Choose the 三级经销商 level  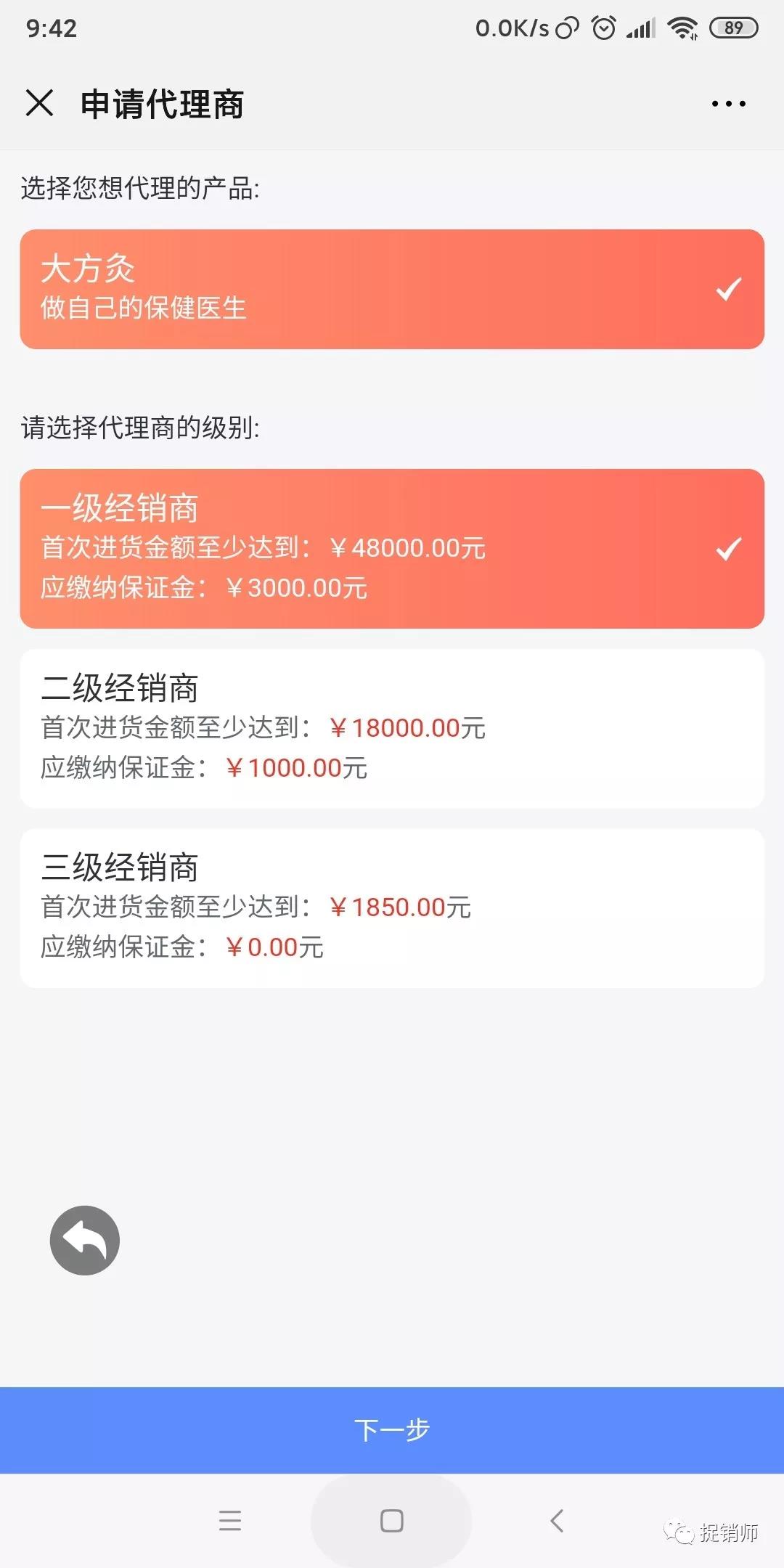tap(392, 907)
